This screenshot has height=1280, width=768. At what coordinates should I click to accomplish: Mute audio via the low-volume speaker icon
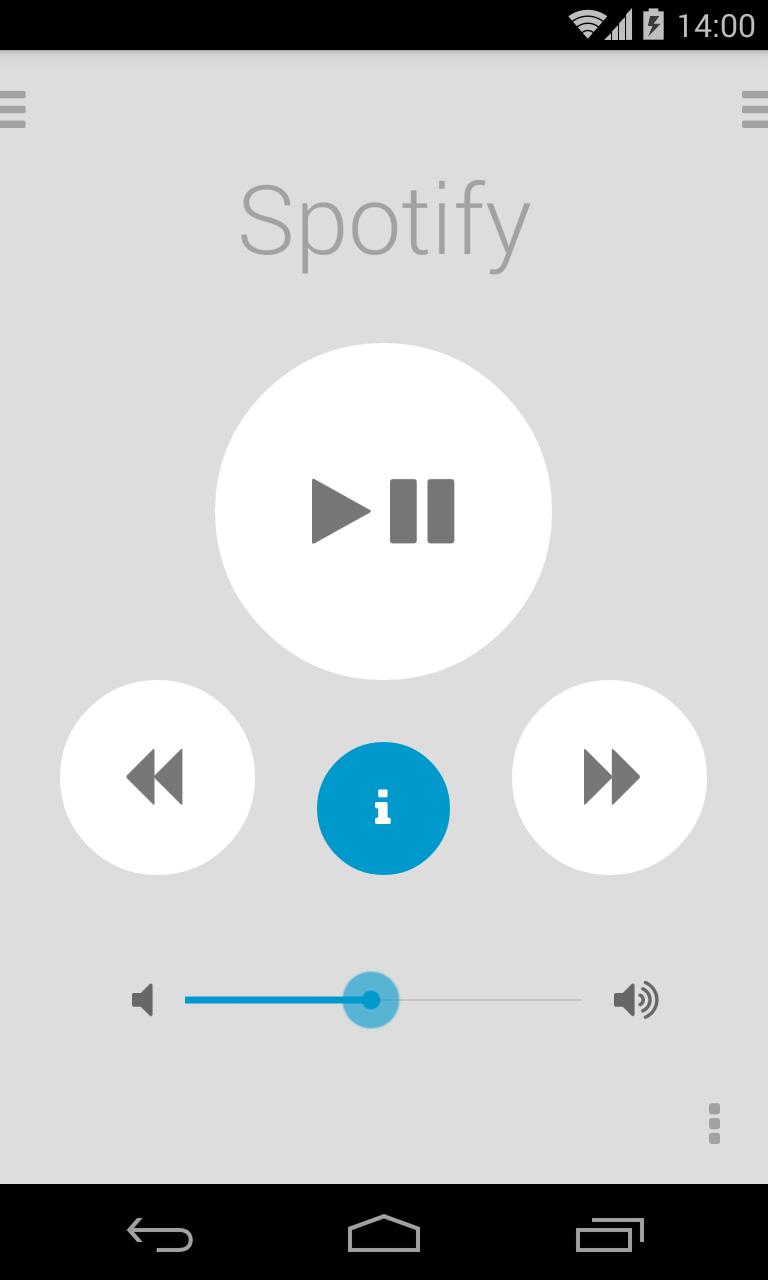coord(143,1000)
